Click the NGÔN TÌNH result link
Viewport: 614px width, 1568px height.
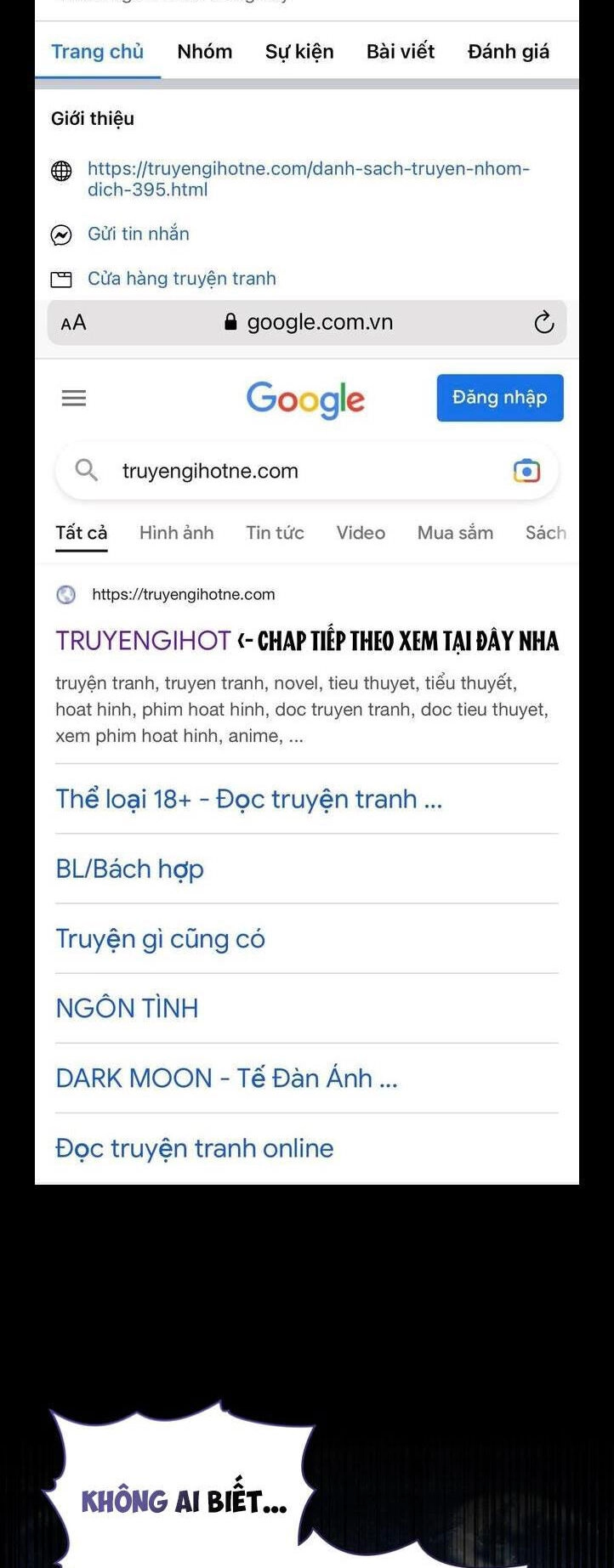click(127, 1008)
